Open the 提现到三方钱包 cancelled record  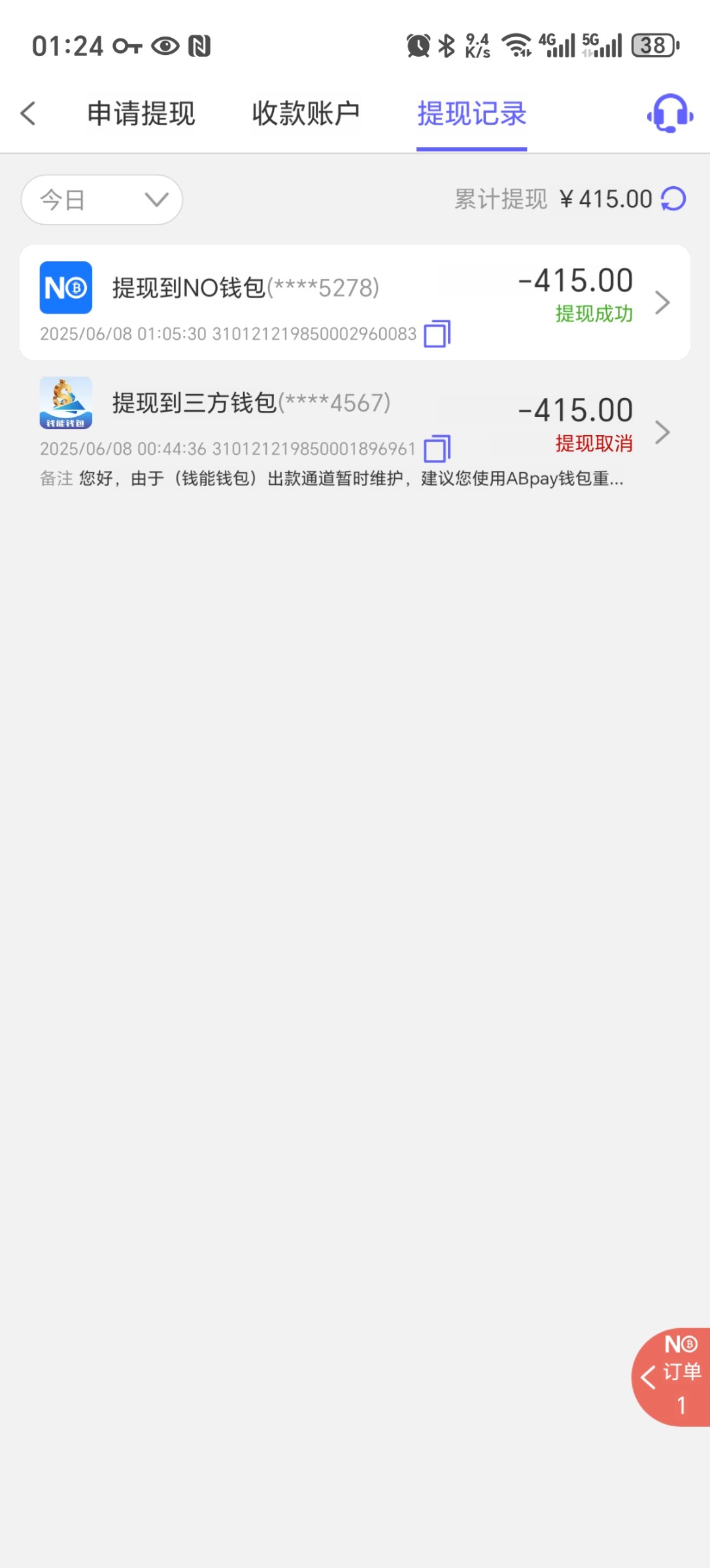point(354,418)
